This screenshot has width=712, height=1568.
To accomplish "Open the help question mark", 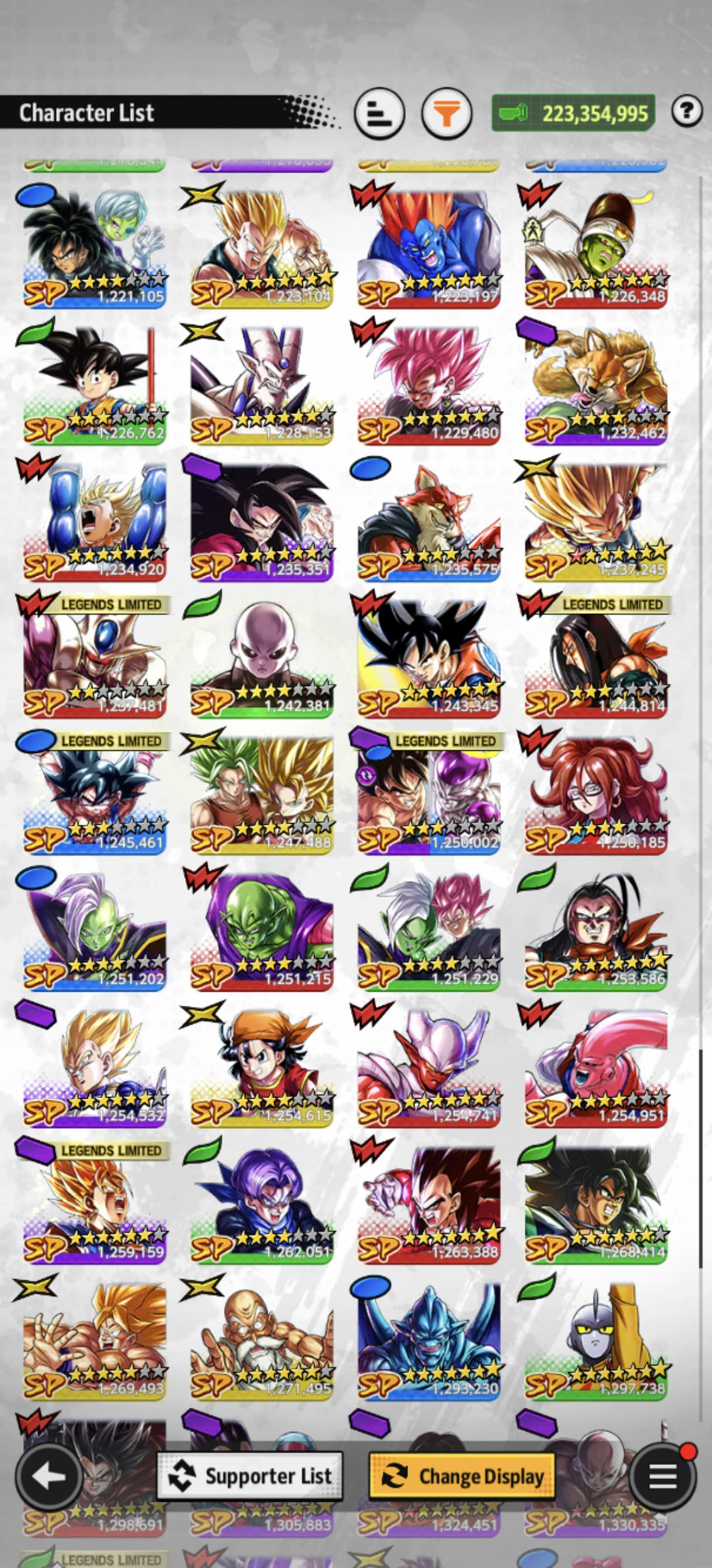I will (687, 111).
